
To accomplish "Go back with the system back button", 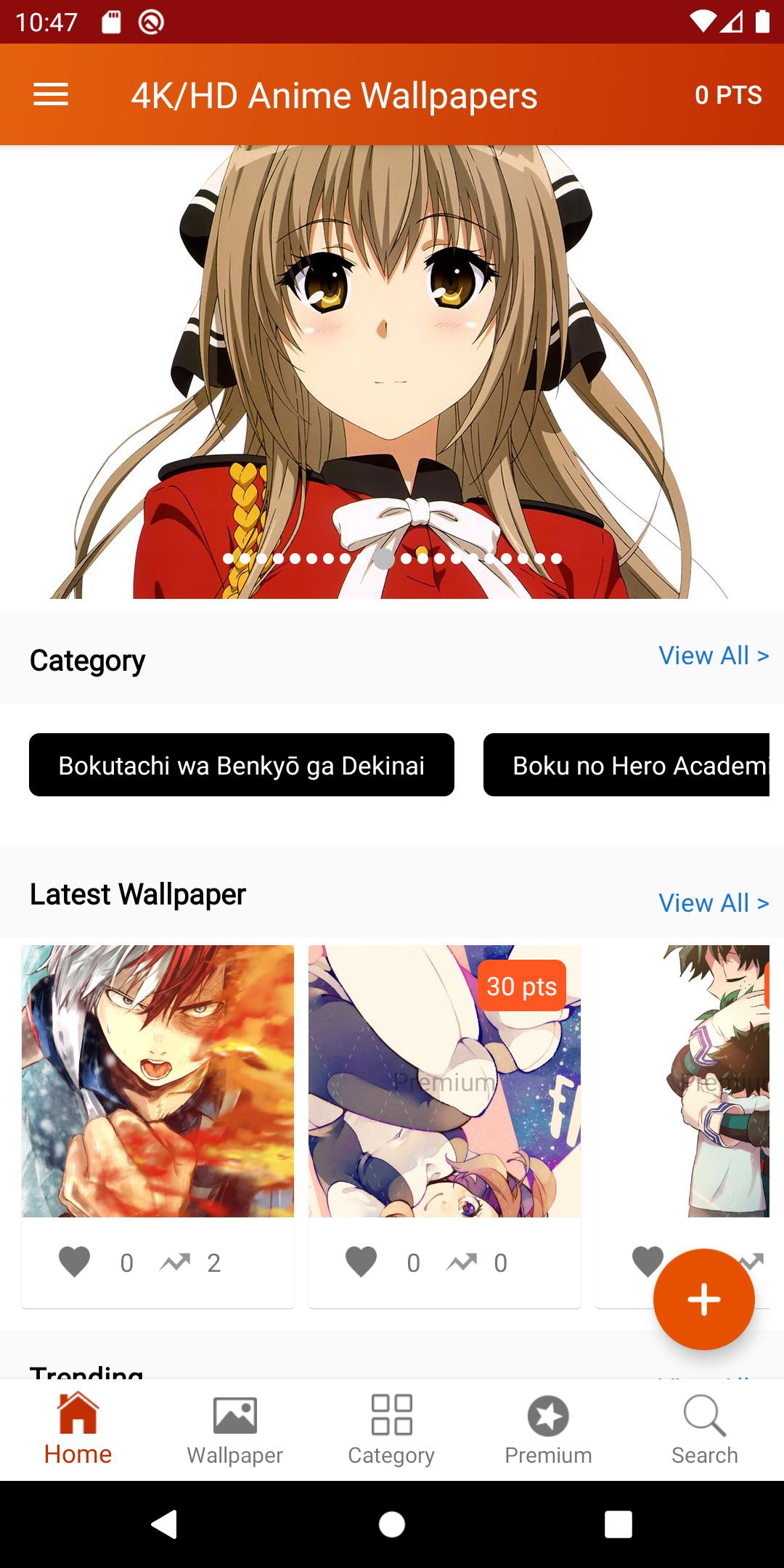I will tap(165, 1524).
